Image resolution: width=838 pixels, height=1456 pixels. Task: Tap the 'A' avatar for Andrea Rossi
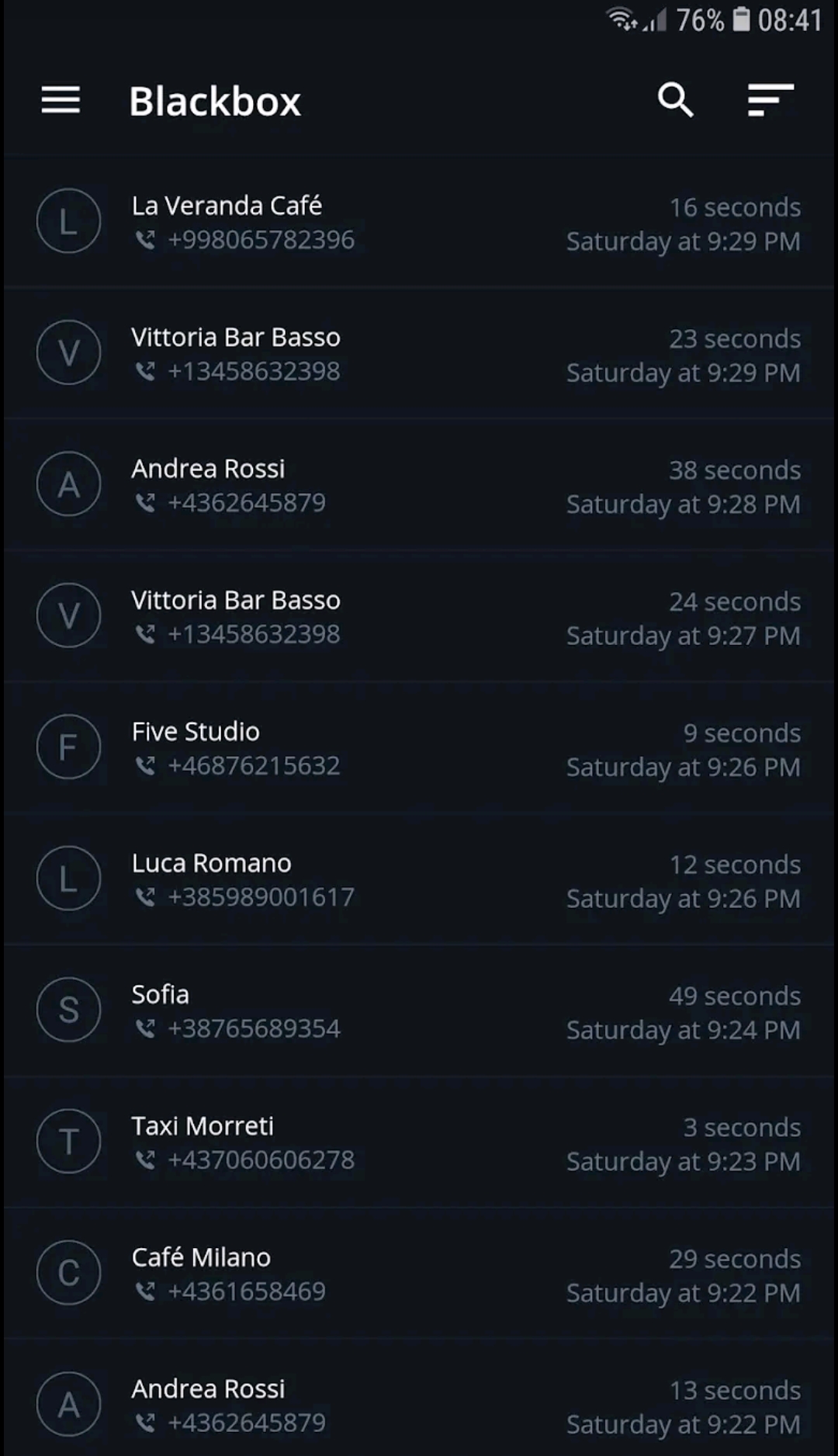pos(68,484)
